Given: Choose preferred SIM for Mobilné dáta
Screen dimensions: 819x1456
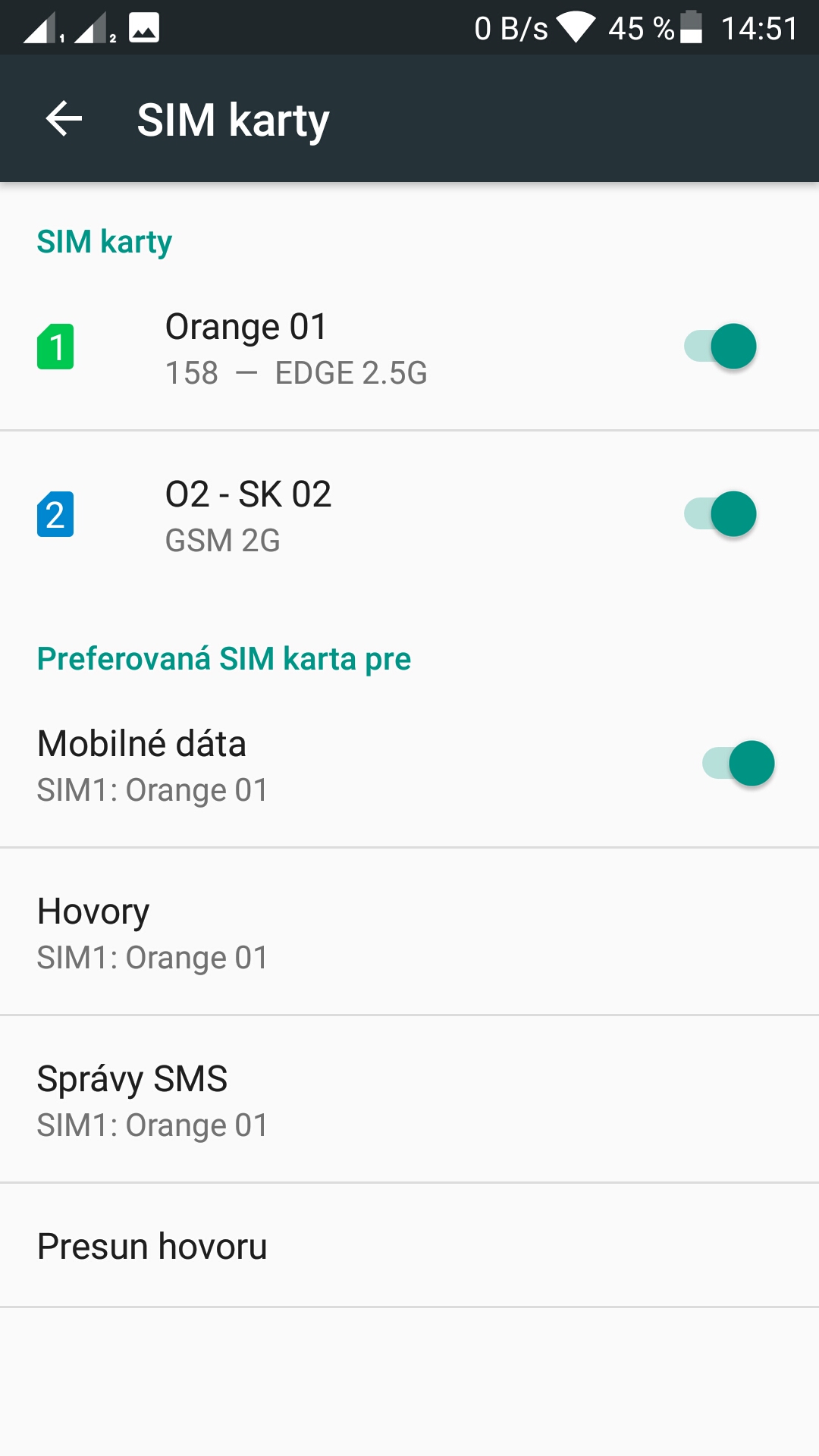Looking at the screenshot, I should 409,764.
